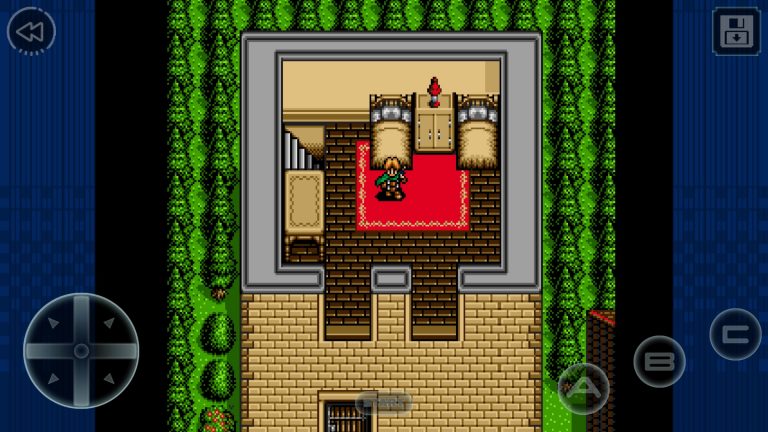Tap the Start pill button

384,403
